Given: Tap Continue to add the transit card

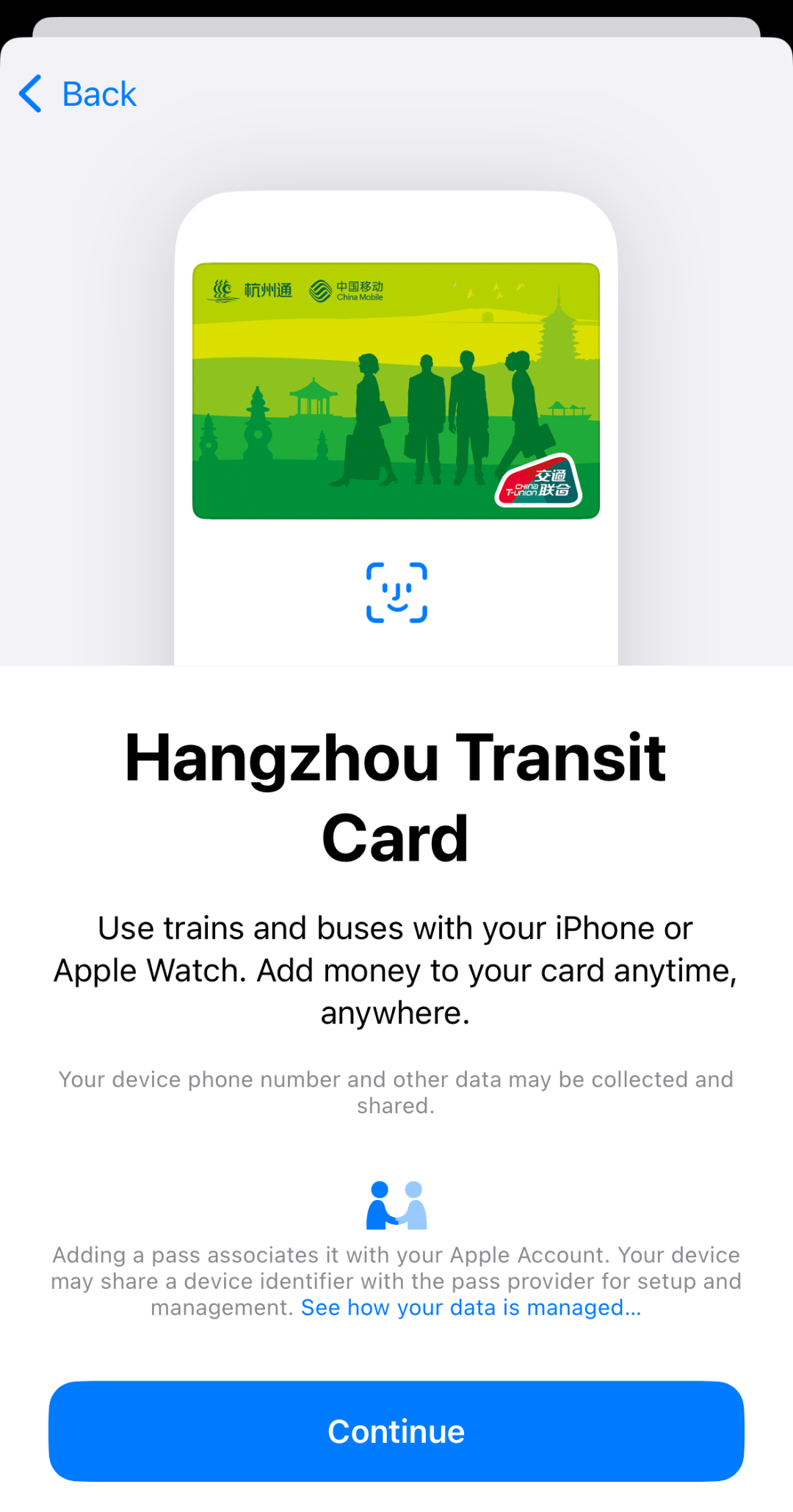Looking at the screenshot, I should (396, 1431).
